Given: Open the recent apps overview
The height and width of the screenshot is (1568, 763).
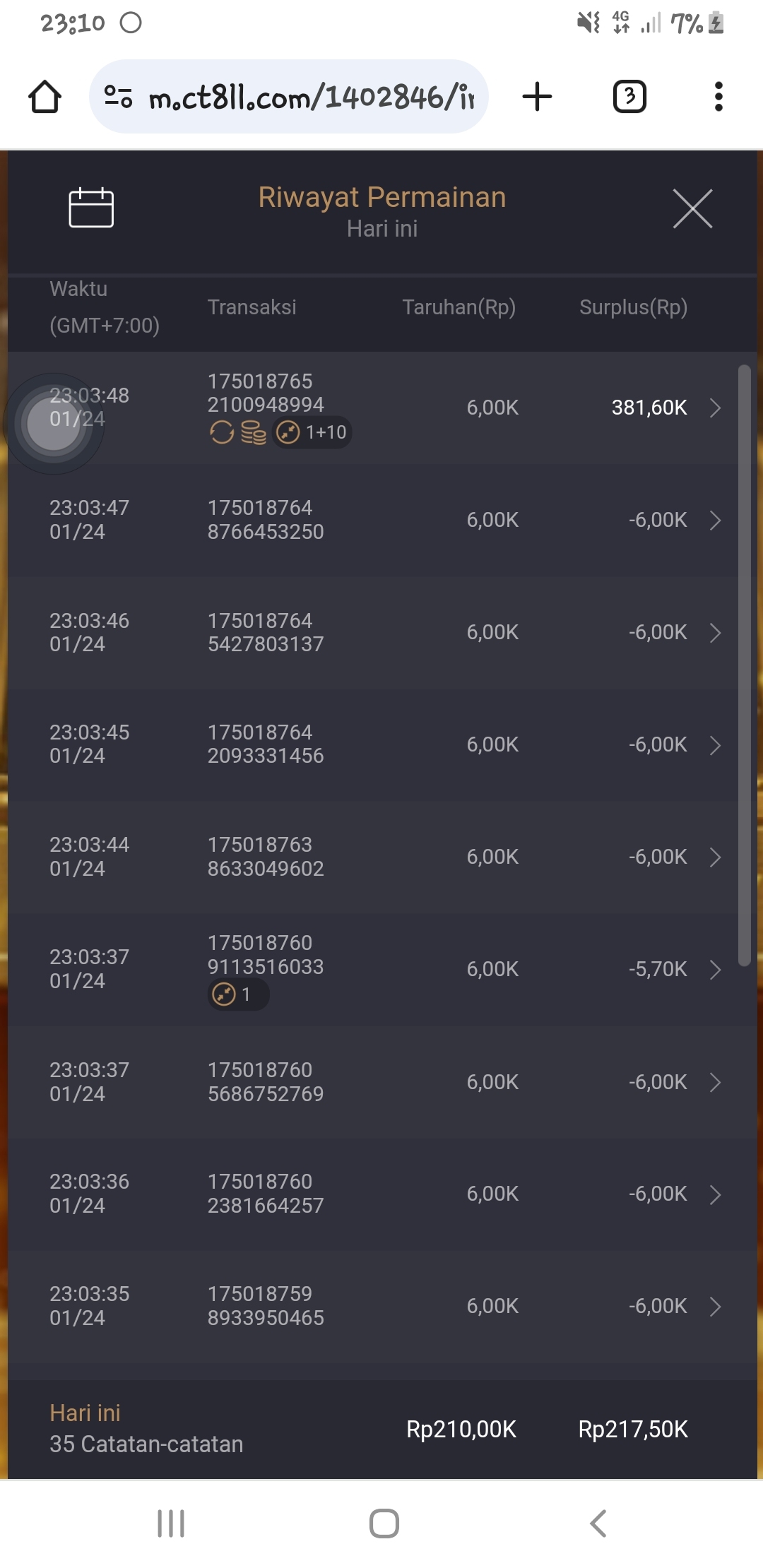Looking at the screenshot, I should click(x=171, y=1524).
